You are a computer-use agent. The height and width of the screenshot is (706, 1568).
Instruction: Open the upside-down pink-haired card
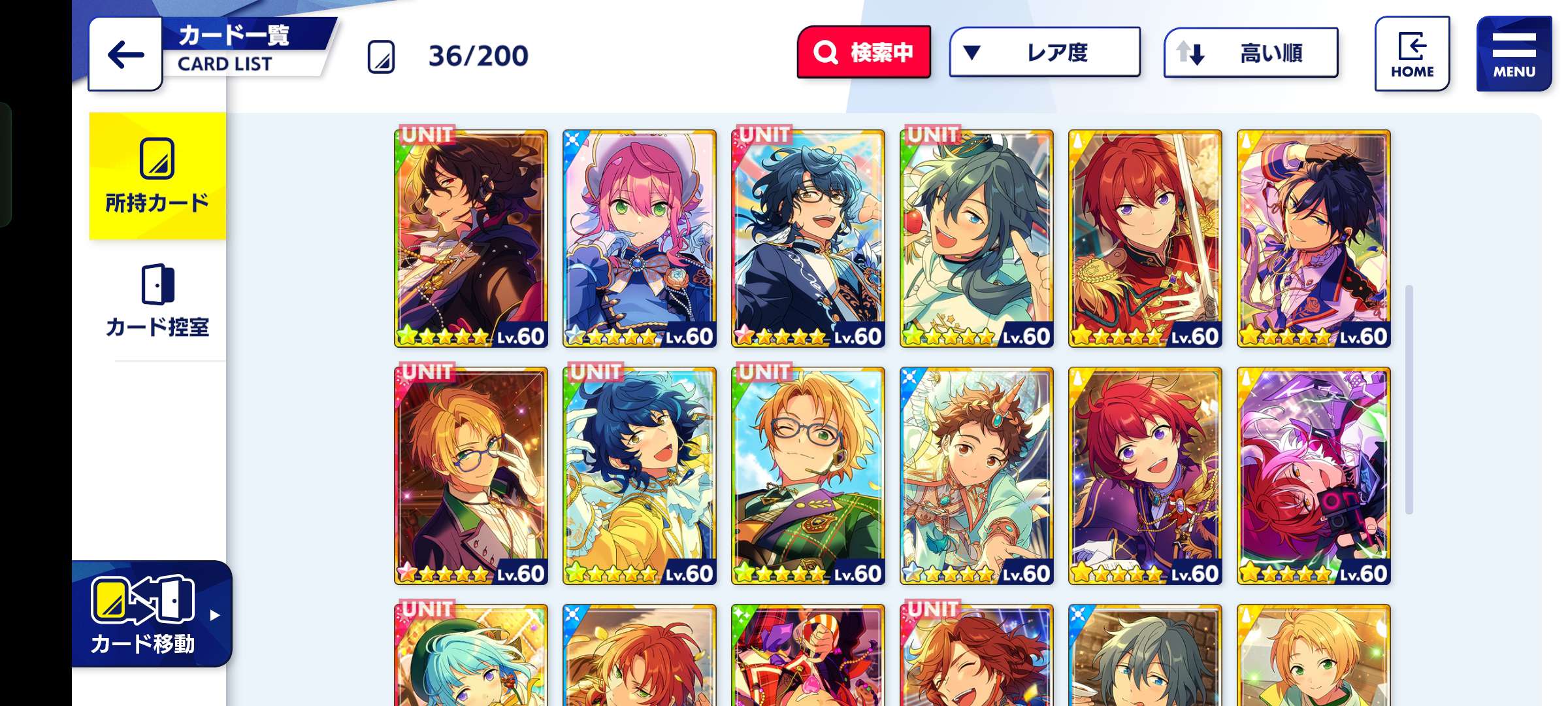(1313, 476)
